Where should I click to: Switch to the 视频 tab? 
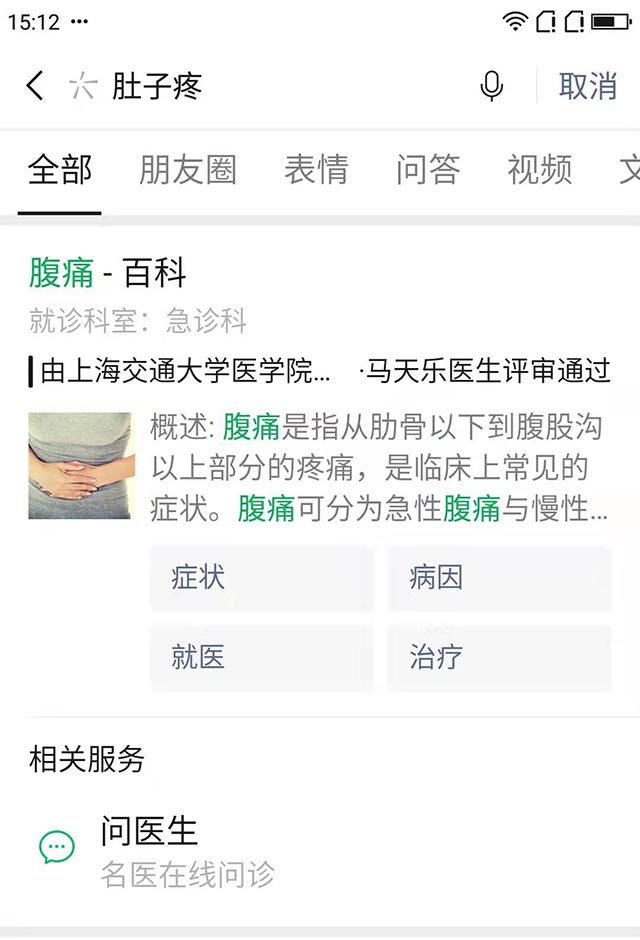click(539, 170)
